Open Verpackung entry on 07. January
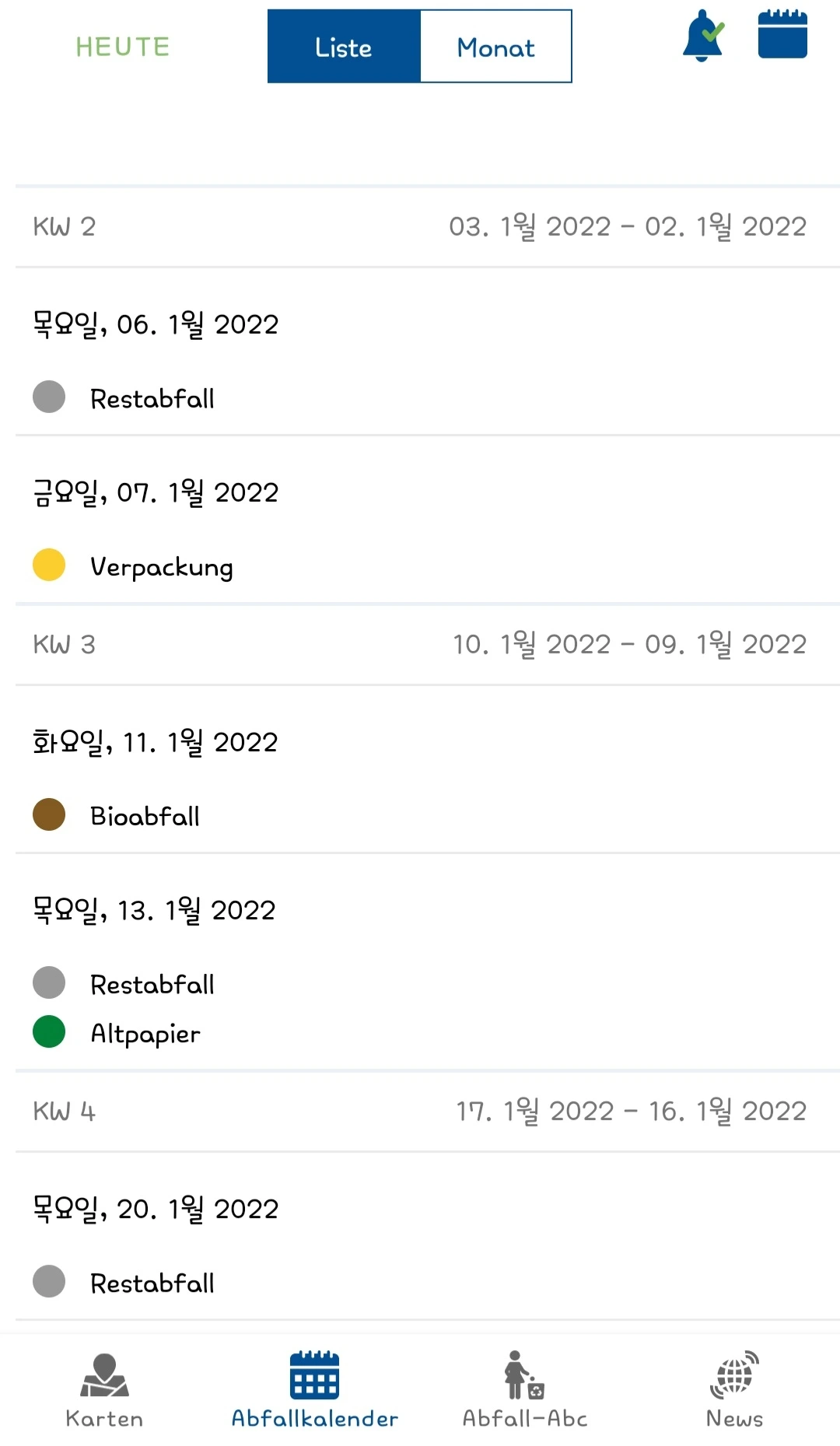Screen dimensions: 840x1446 pos(162,566)
